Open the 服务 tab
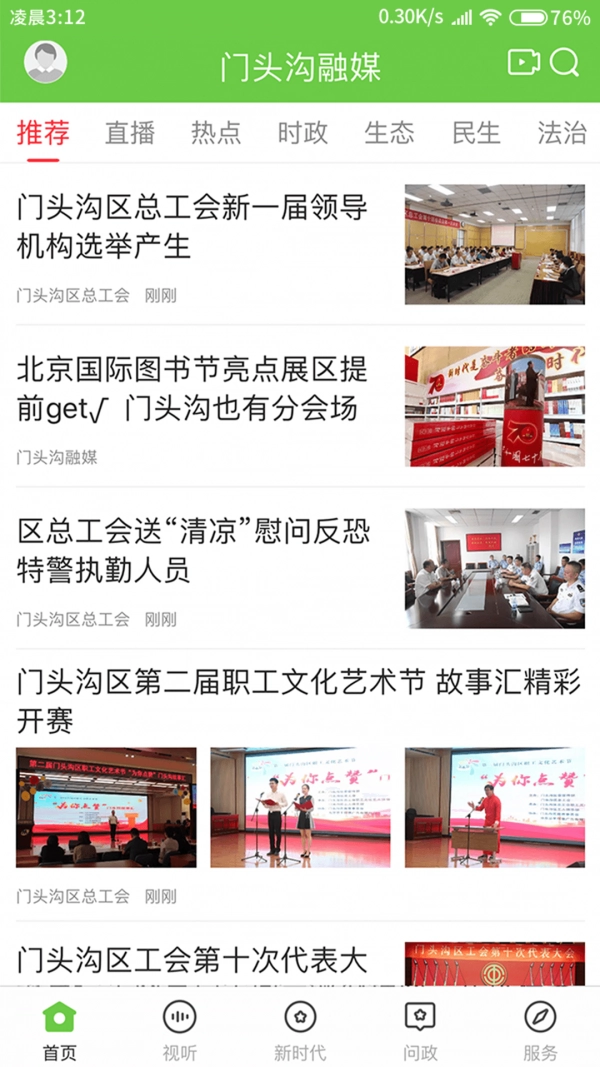This screenshot has width=600, height=1067. pyautogui.click(x=540, y=1030)
